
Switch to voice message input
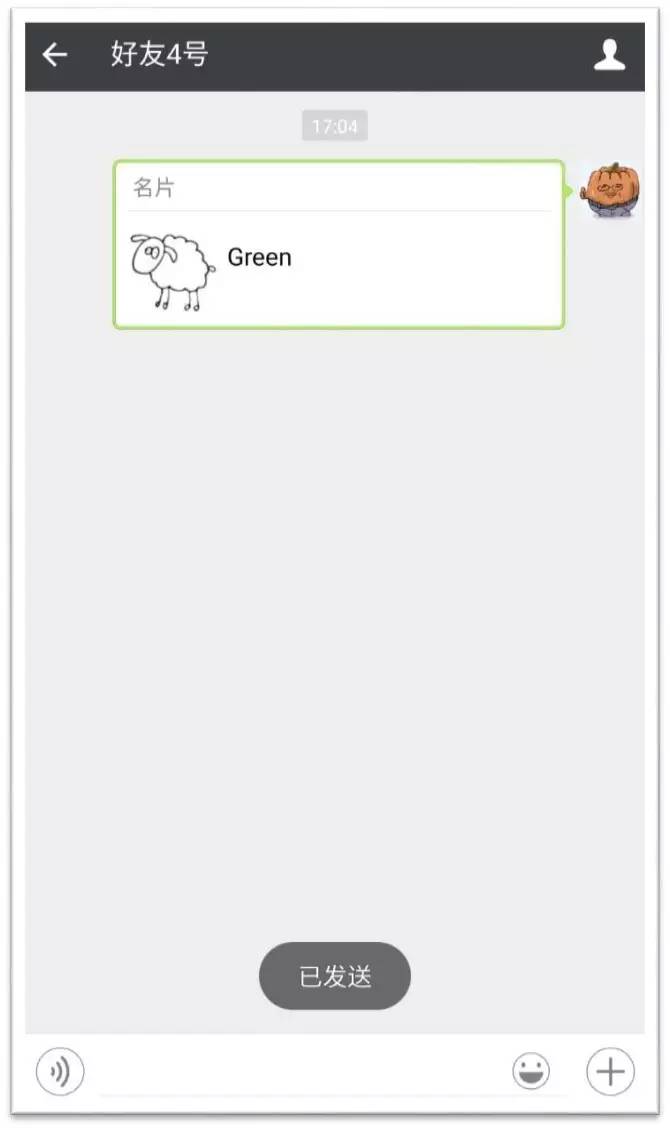(x=60, y=1072)
